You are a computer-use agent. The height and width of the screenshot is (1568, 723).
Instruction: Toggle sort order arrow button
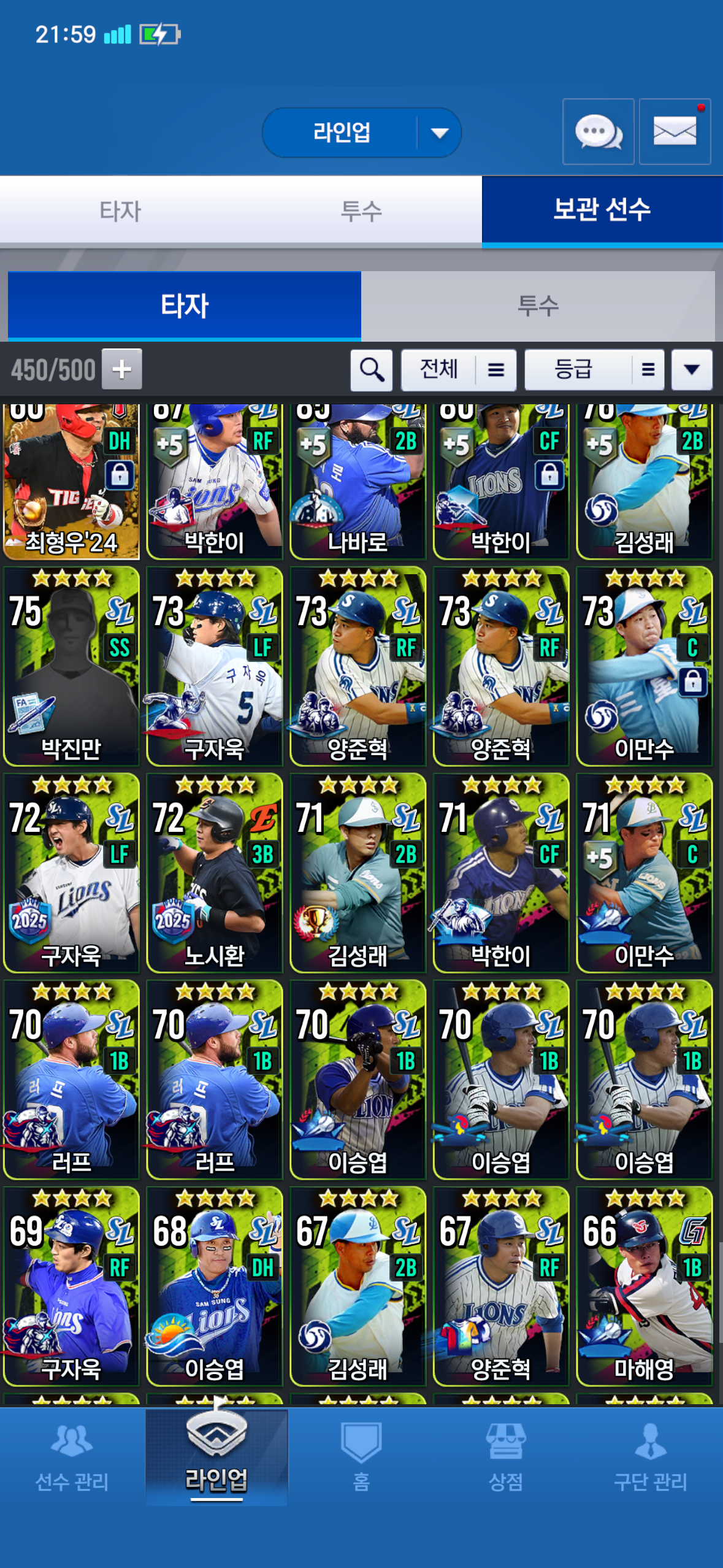[x=691, y=370]
